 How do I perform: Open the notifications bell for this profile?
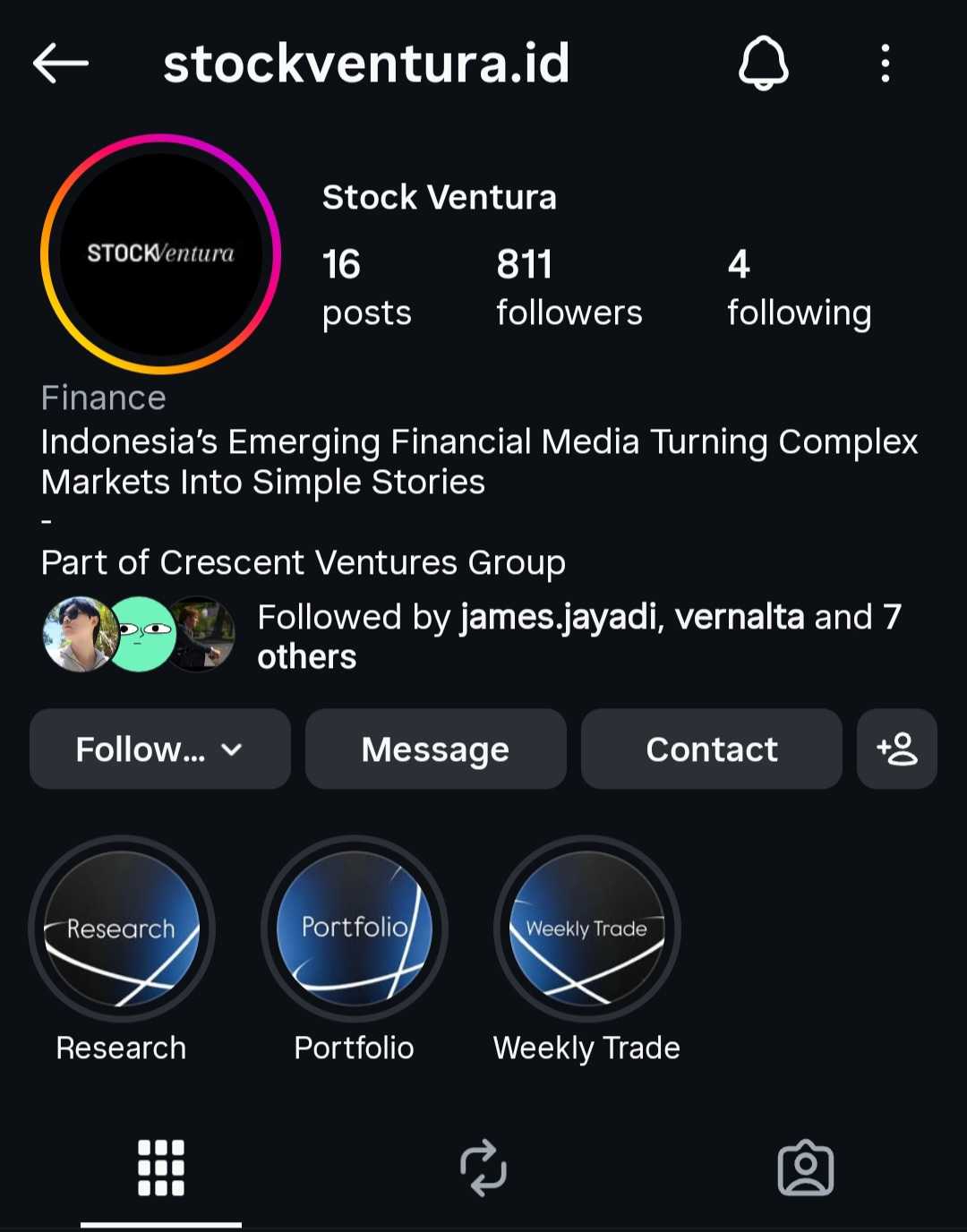pos(763,64)
